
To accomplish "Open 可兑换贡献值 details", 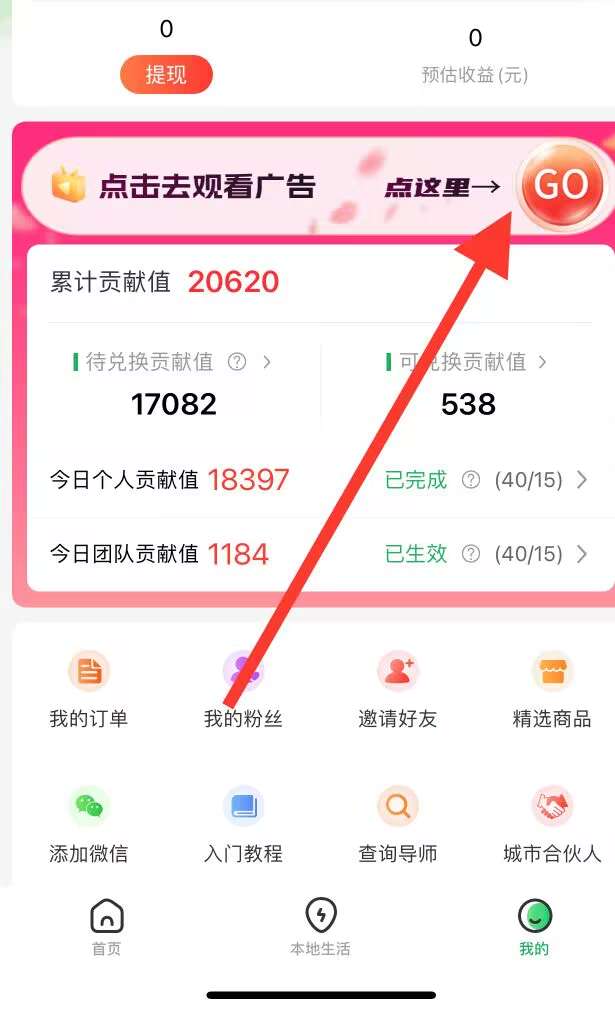I will 468,362.
